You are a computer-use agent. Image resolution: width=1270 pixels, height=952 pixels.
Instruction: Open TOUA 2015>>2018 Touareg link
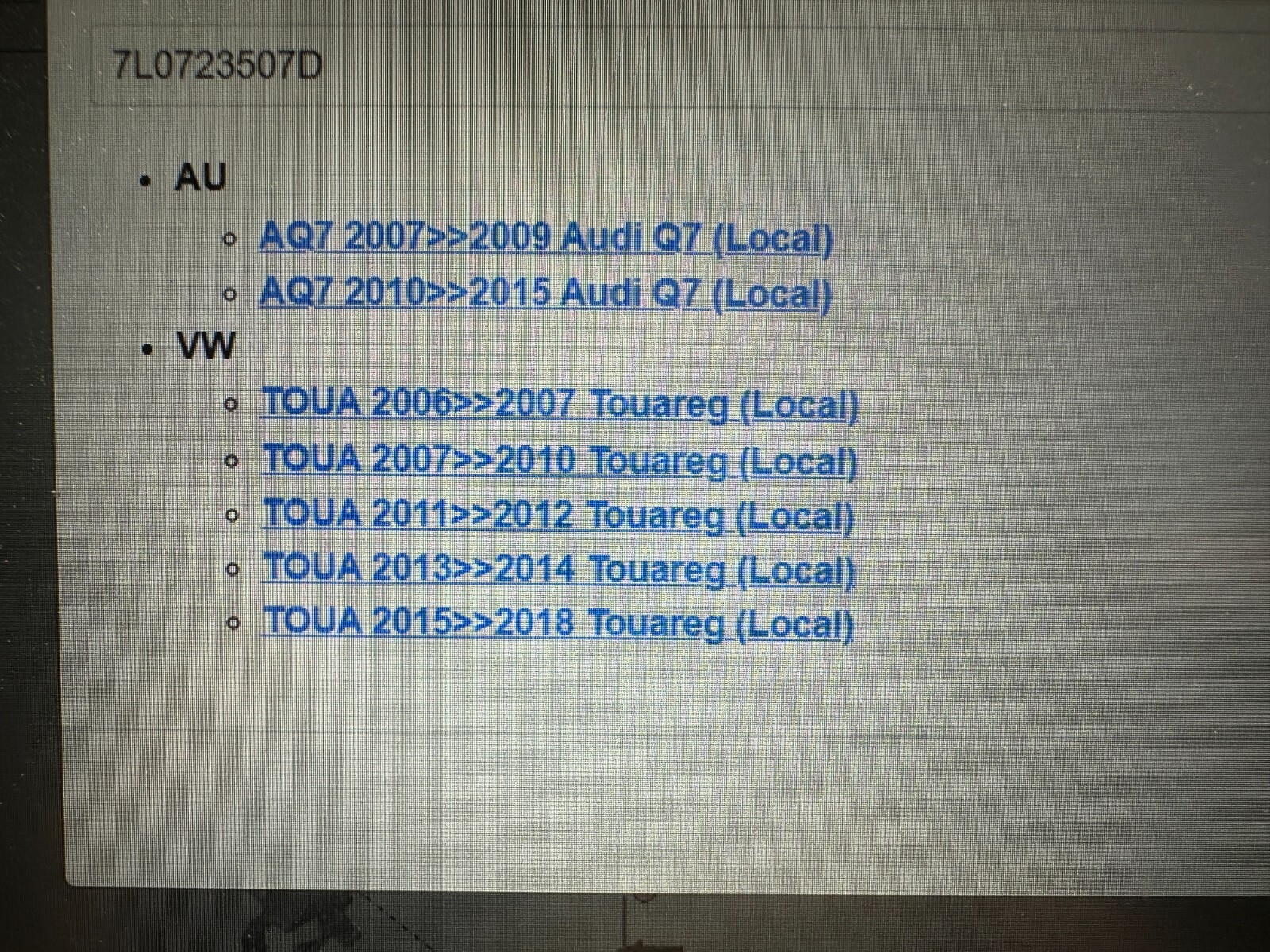click(558, 623)
